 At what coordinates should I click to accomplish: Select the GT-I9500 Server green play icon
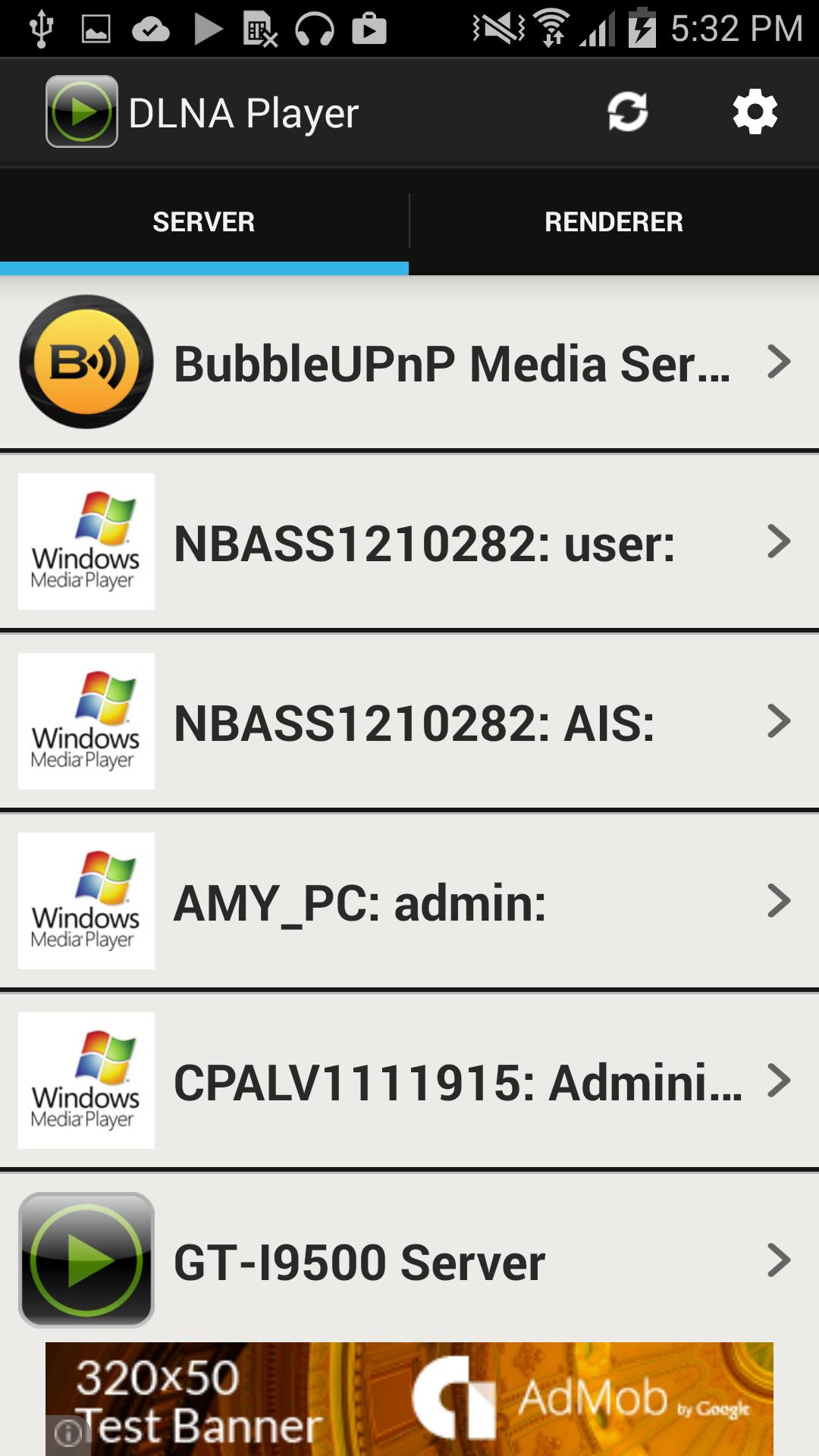(86, 1259)
